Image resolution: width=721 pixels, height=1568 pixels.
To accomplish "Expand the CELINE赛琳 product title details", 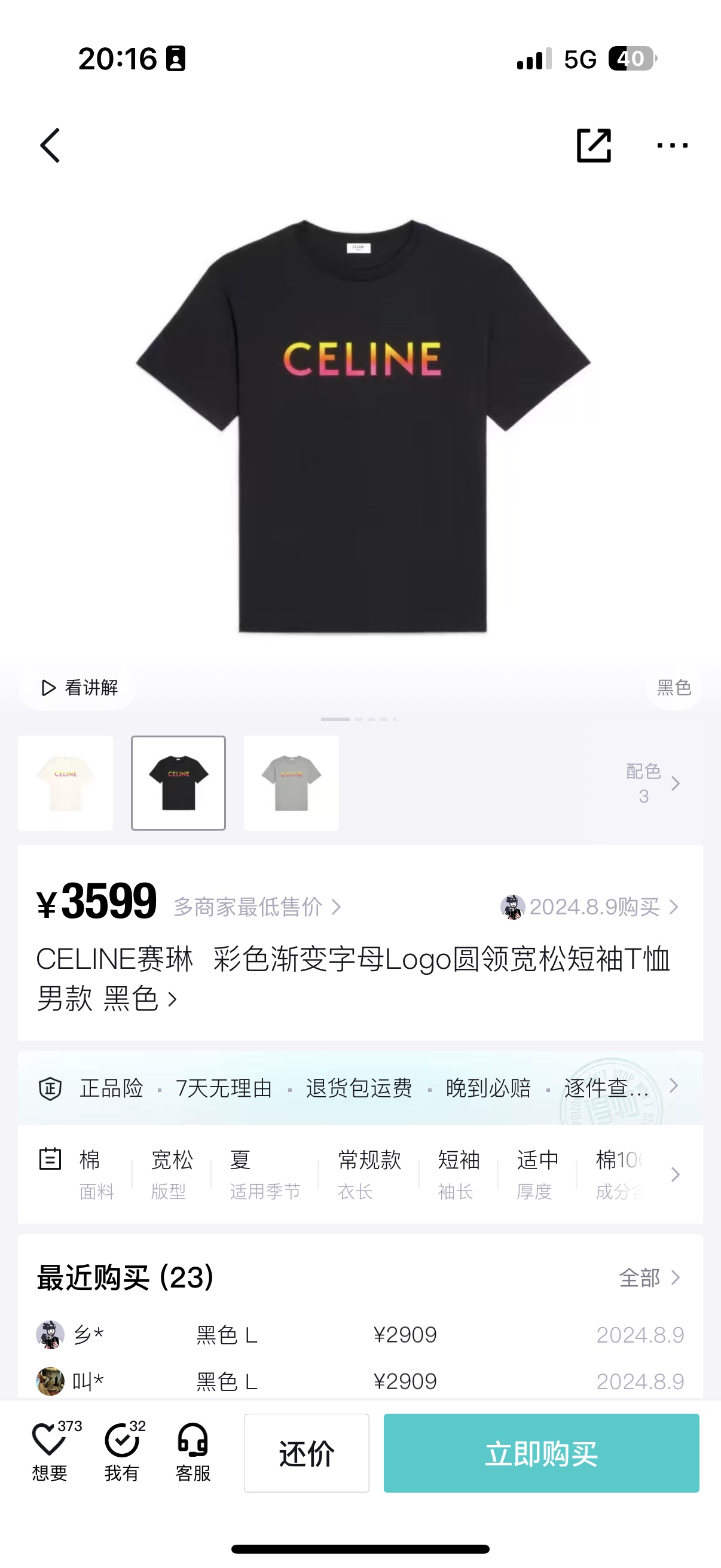I will click(353, 978).
